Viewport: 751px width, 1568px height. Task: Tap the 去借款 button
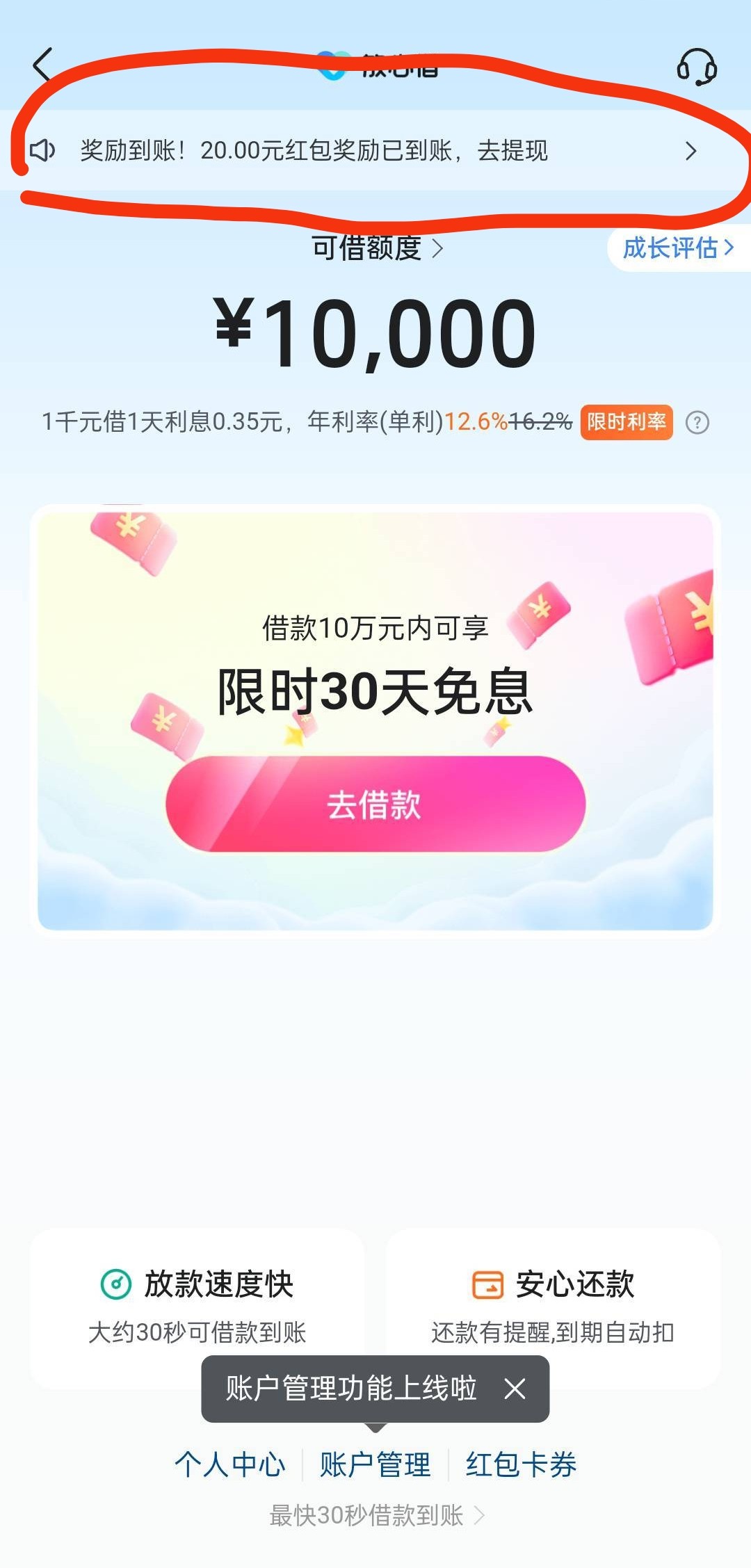click(375, 804)
